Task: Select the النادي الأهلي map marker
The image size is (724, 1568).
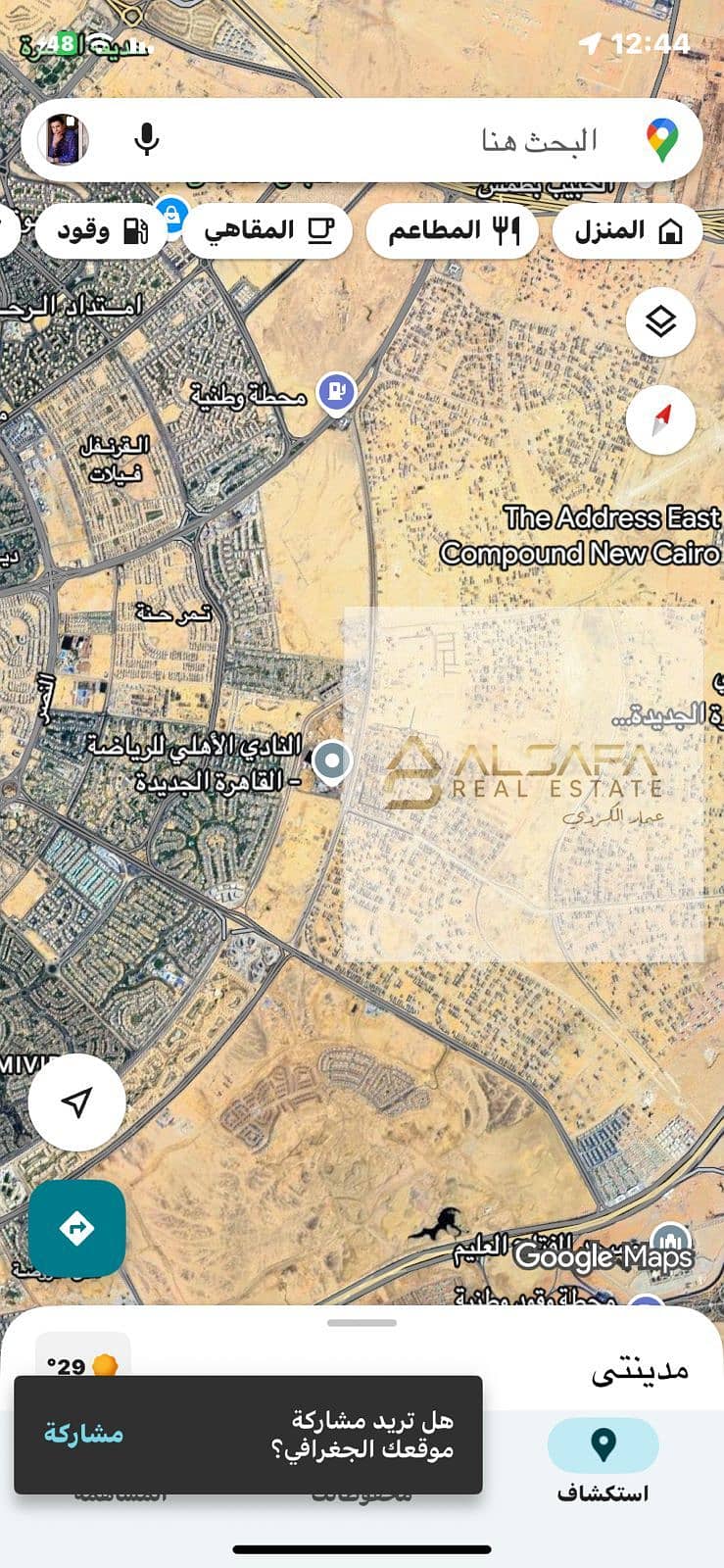Action: tap(333, 760)
